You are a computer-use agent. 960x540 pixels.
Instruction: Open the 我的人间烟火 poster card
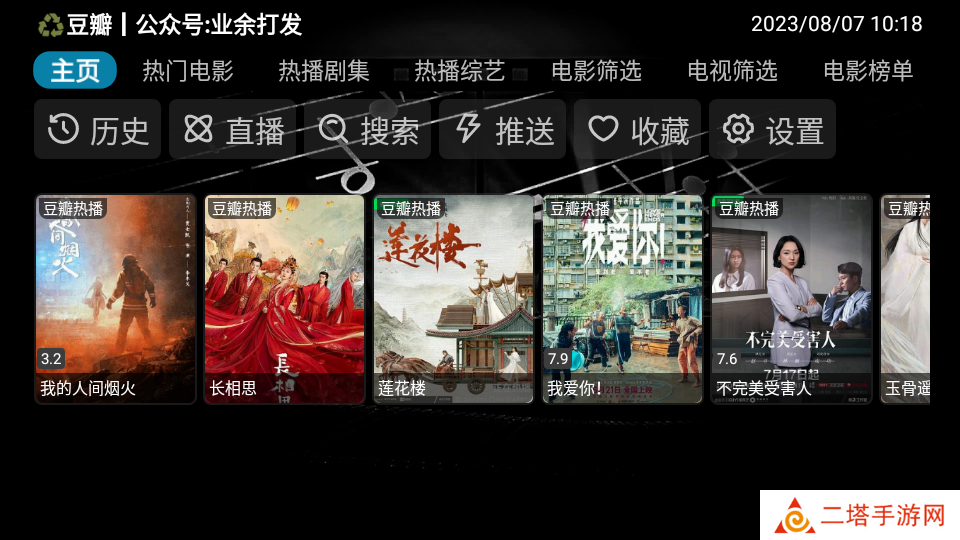point(116,298)
